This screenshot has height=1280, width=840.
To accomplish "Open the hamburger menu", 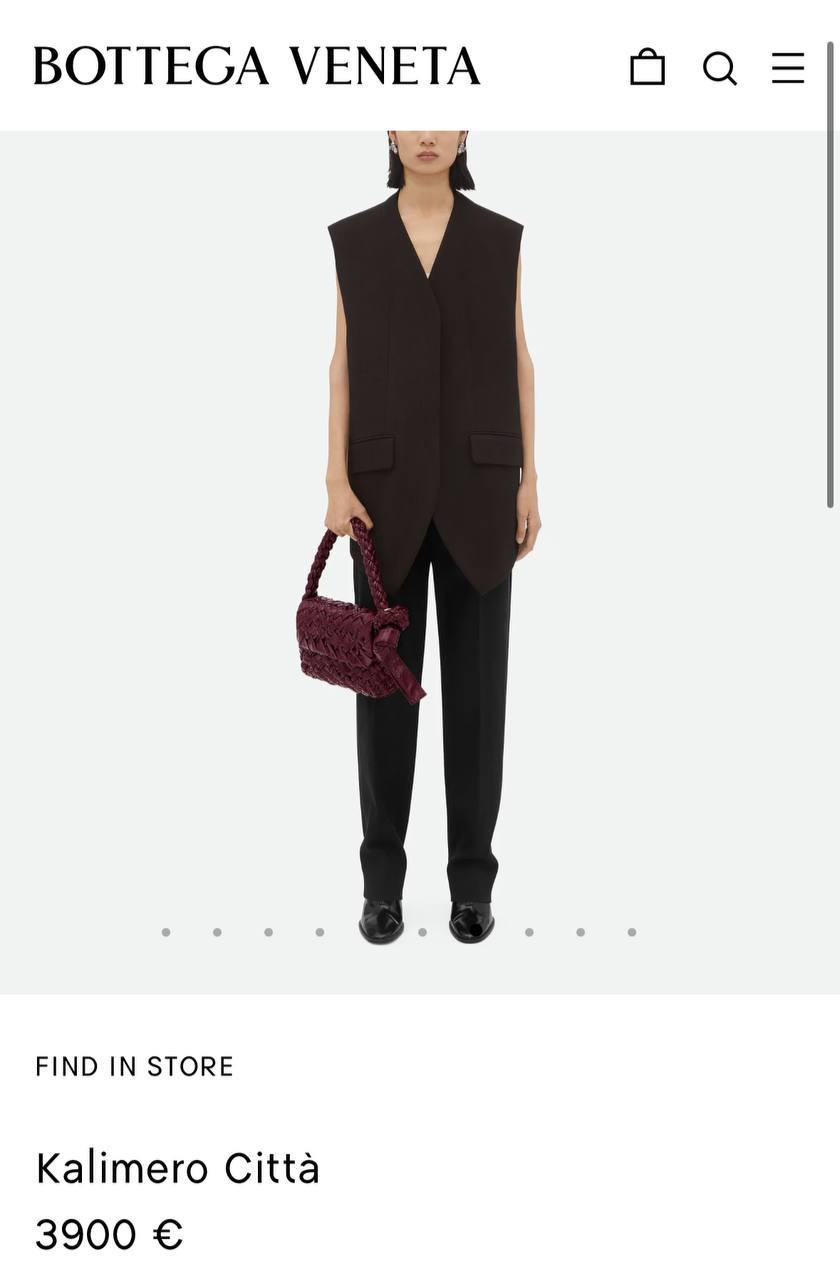I will pos(788,67).
